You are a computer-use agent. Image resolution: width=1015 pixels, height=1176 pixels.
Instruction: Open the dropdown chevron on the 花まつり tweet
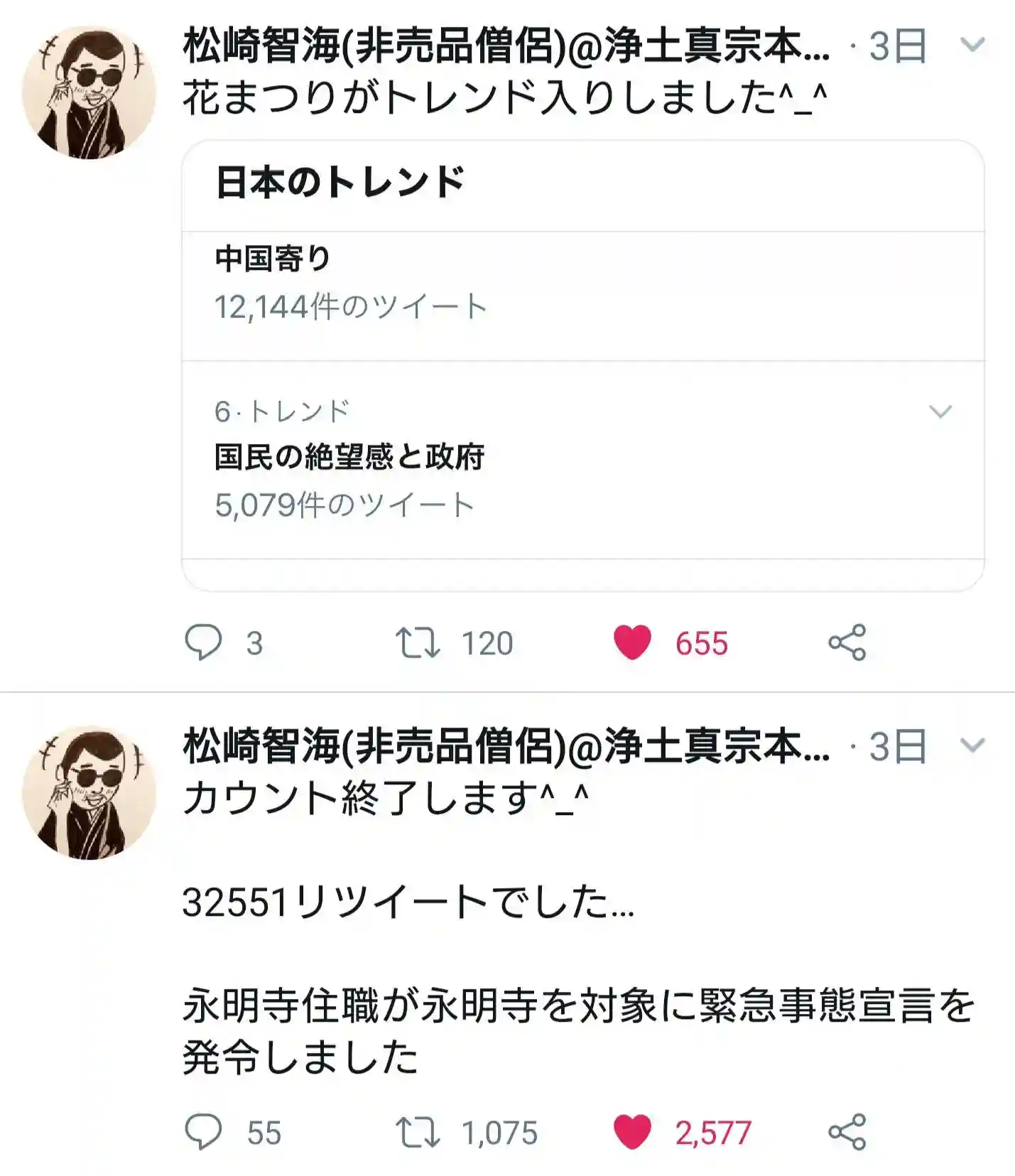972,45
